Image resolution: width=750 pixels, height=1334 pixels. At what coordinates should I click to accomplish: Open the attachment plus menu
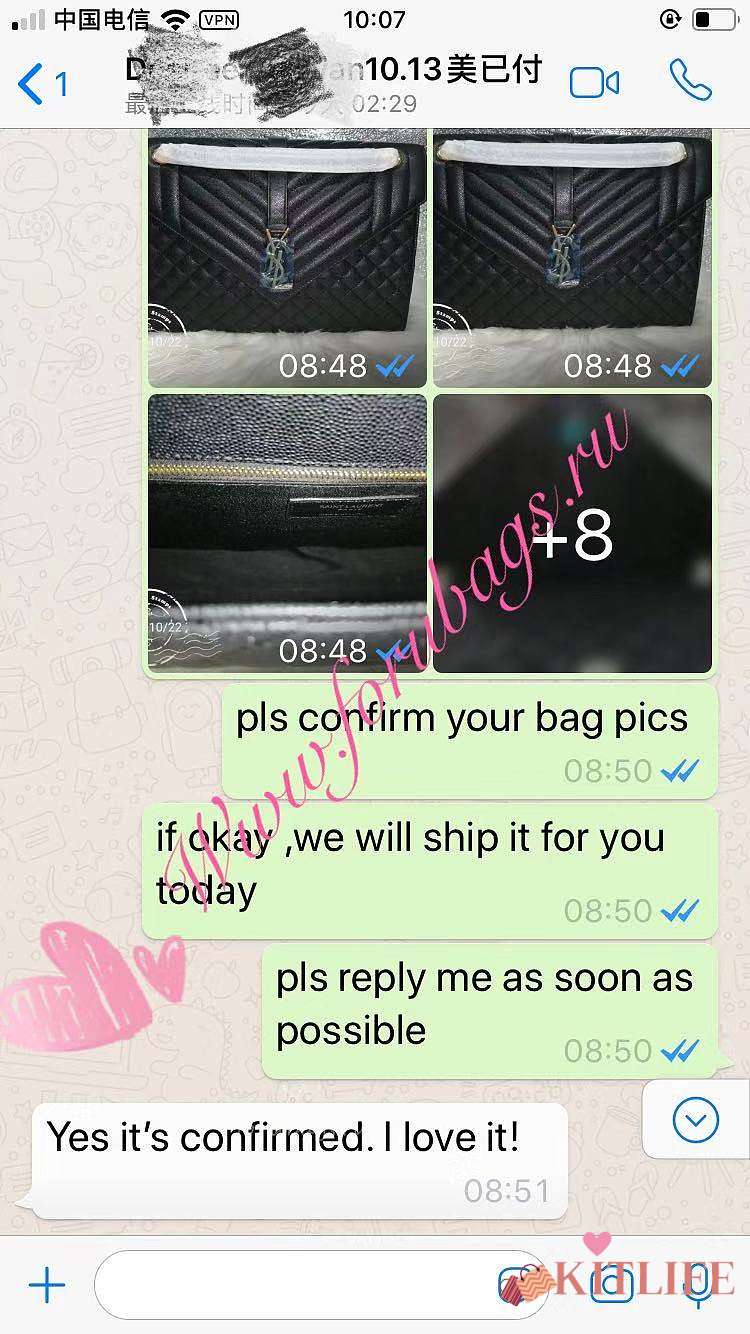[x=46, y=1285]
